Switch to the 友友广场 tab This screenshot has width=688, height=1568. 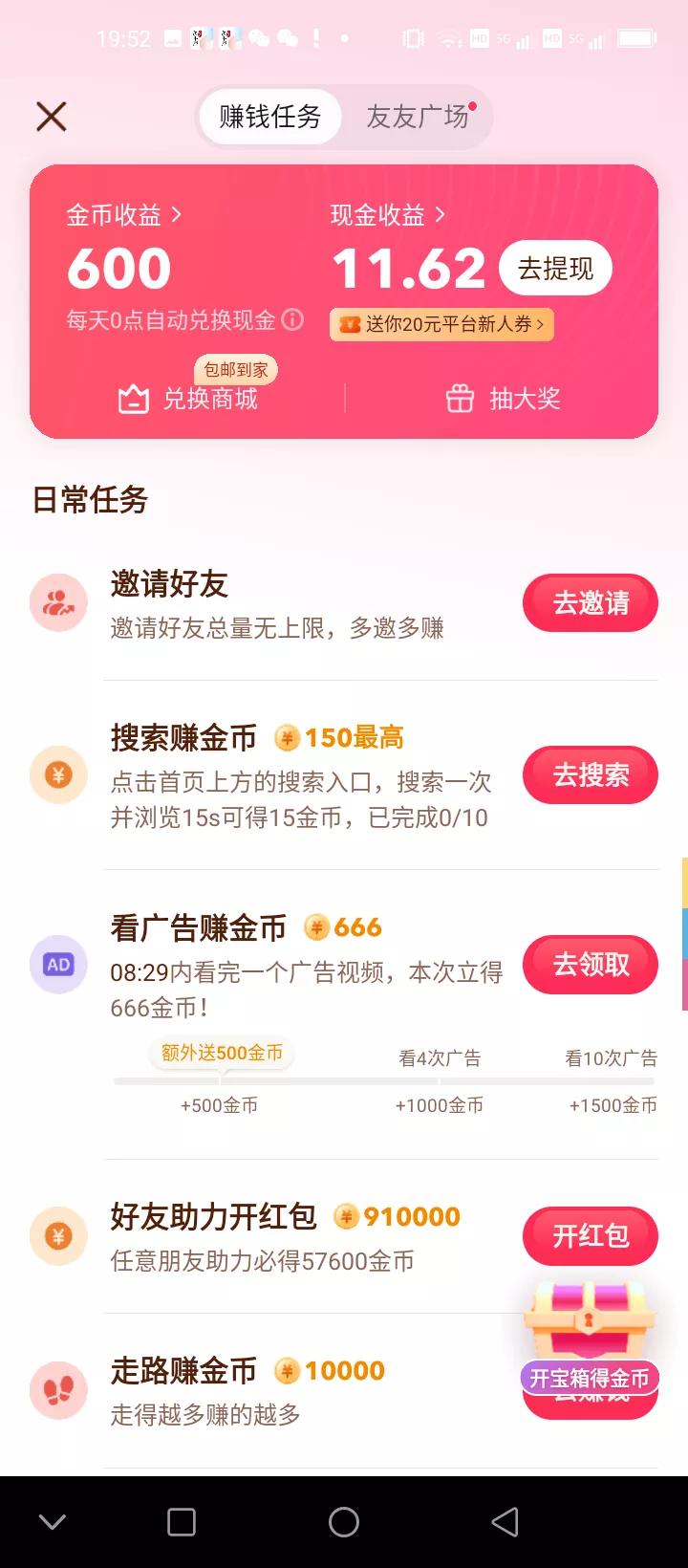click(417, 116)
